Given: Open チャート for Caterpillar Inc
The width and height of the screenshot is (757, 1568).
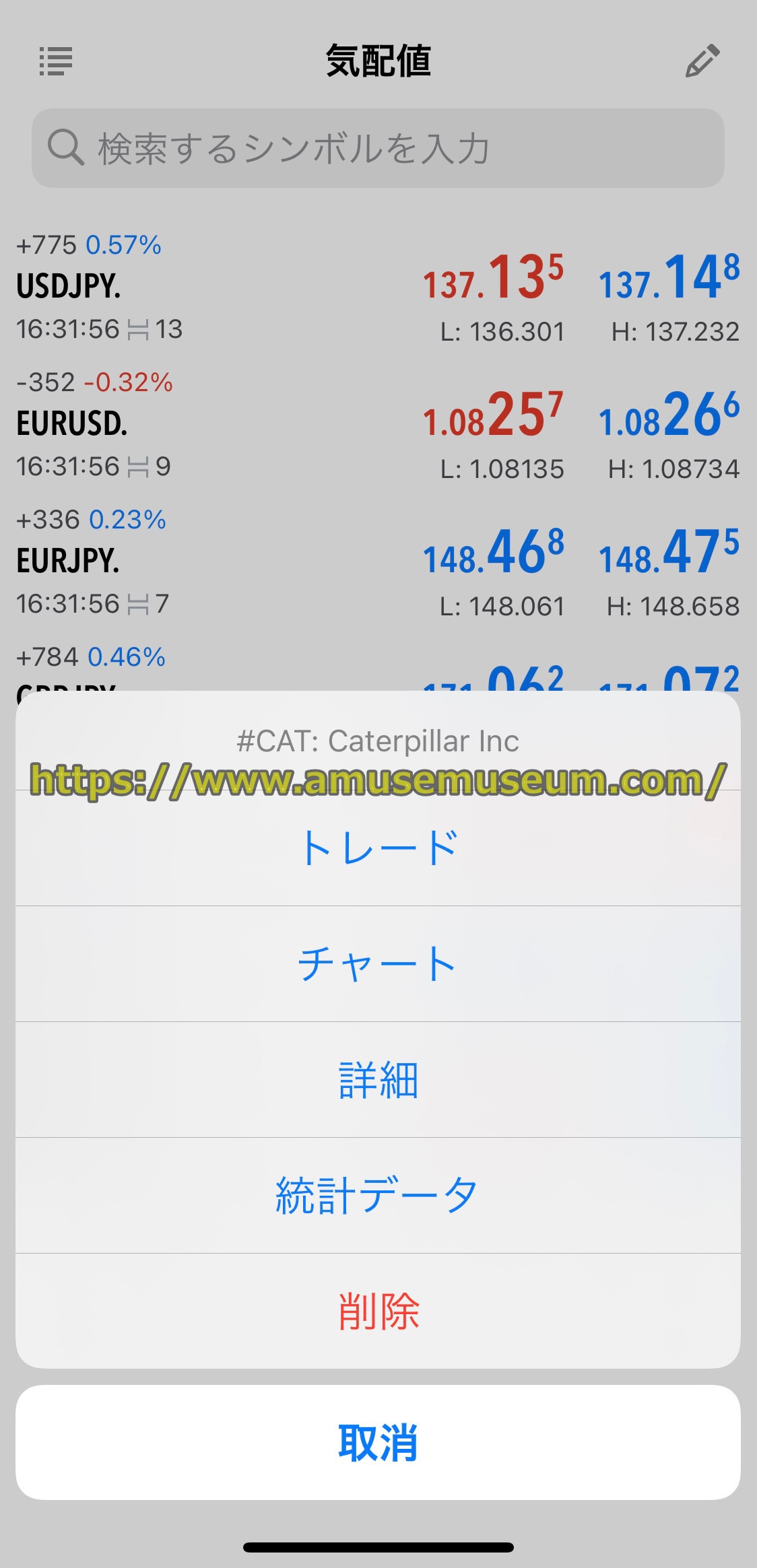Looking at the screenshot, I should click(378, 963).
